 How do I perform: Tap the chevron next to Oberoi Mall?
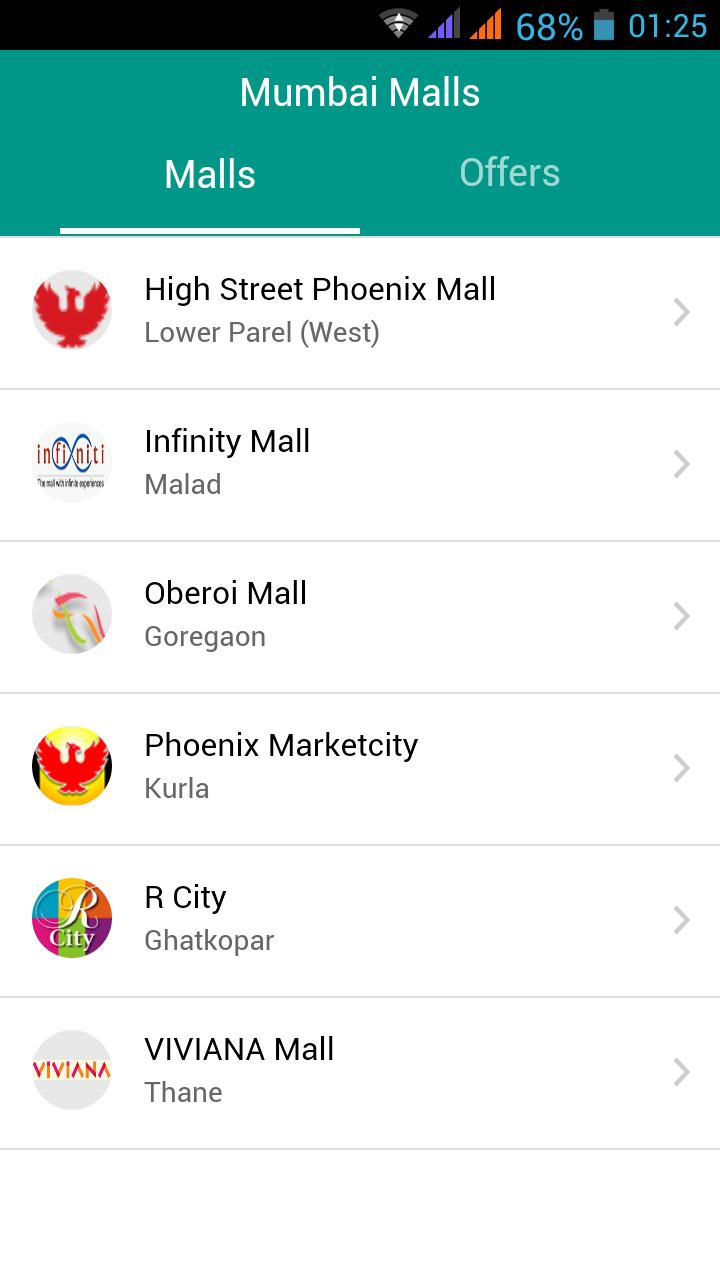[681, 614]
